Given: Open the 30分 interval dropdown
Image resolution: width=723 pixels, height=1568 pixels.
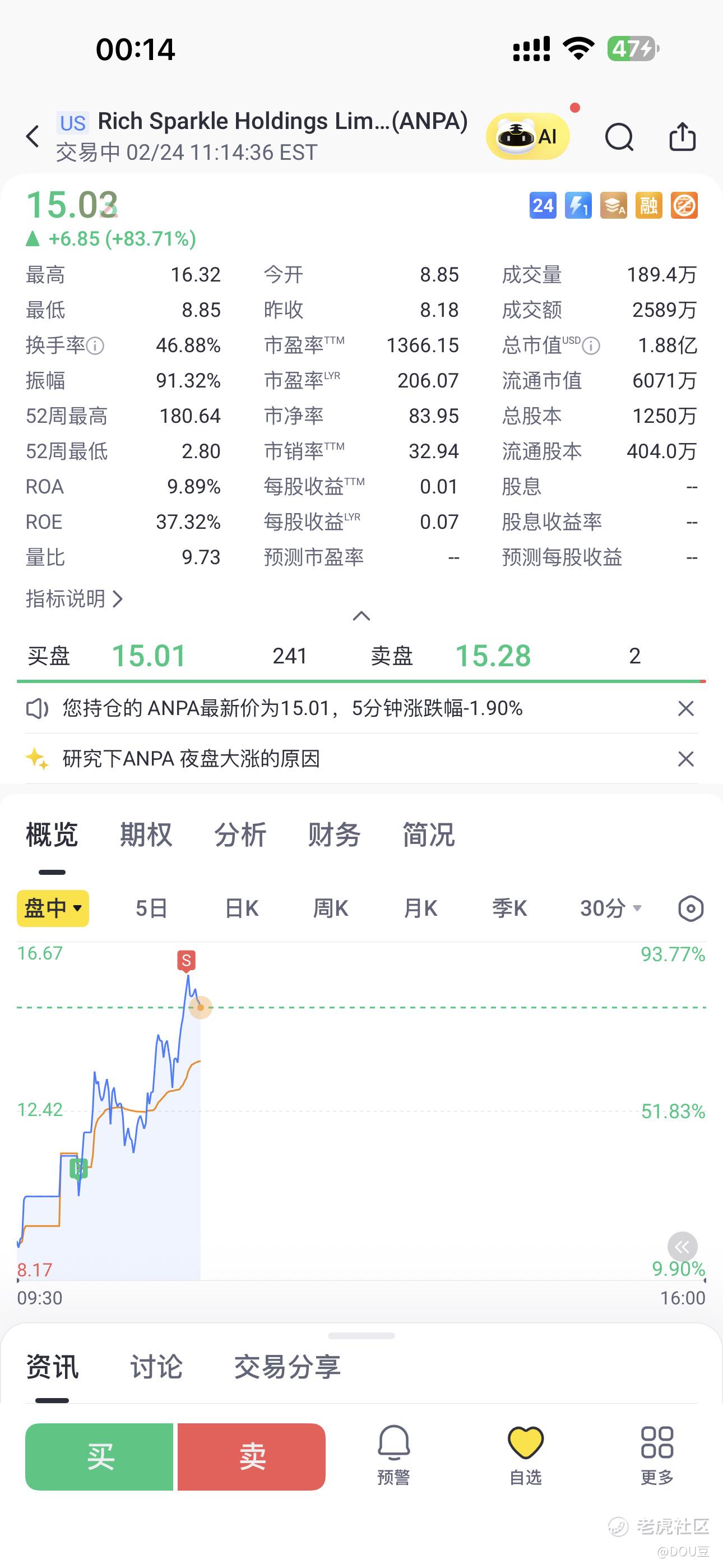Looking at the screenshot, I should (610, 908).
